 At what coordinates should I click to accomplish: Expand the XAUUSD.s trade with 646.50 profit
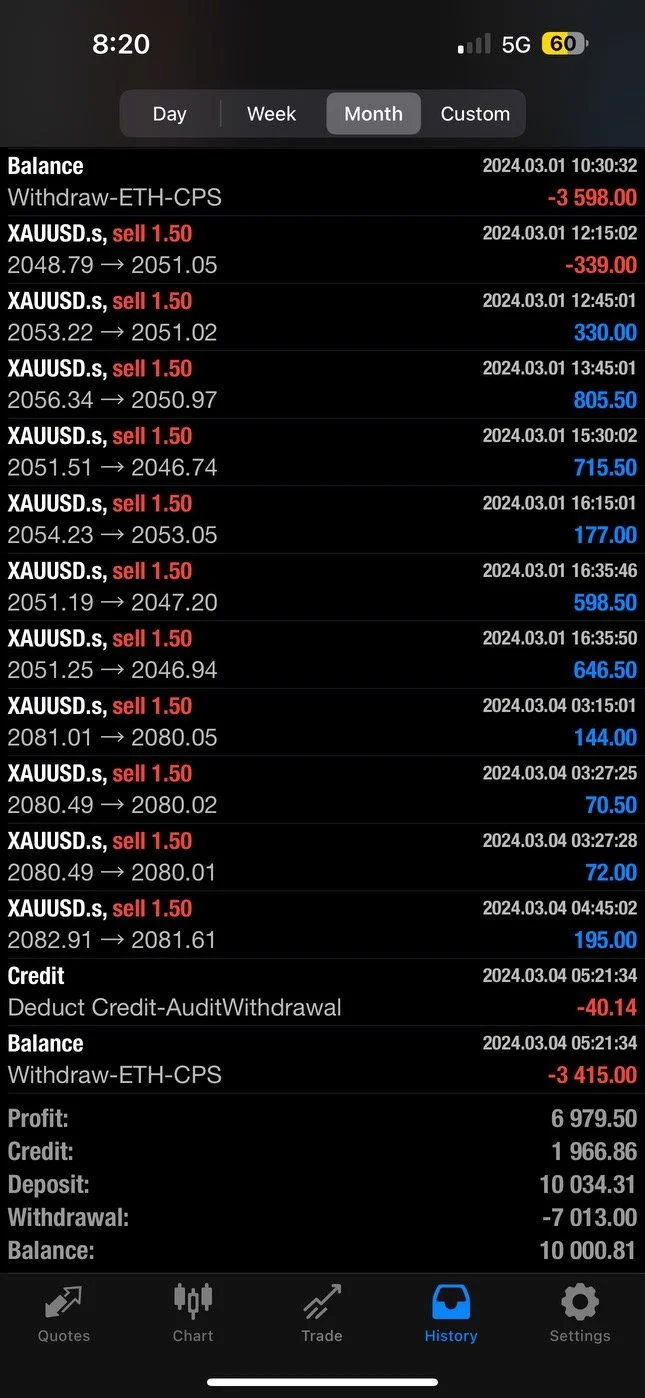pyautogui.click(x=322, y=655)
